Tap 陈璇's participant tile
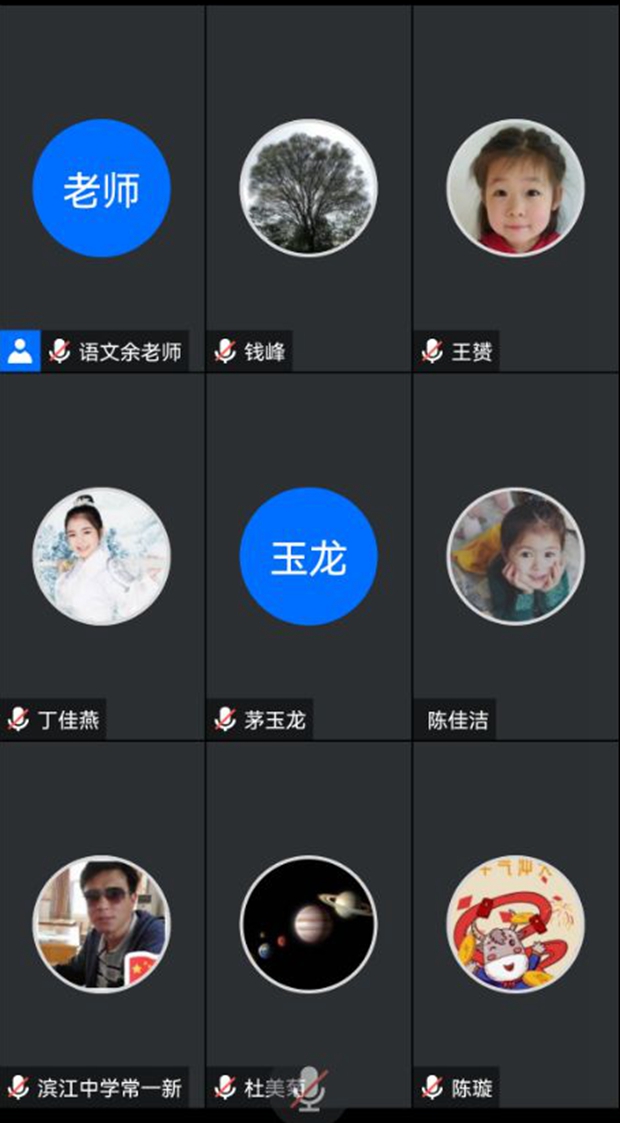 [515, 923]
